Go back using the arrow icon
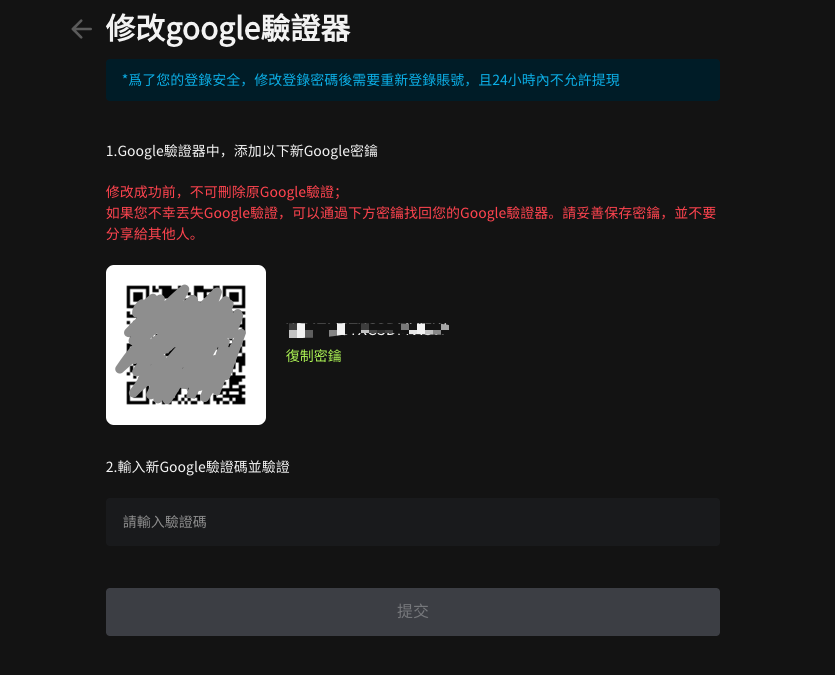The image size is (835, 675). (82, 29)
